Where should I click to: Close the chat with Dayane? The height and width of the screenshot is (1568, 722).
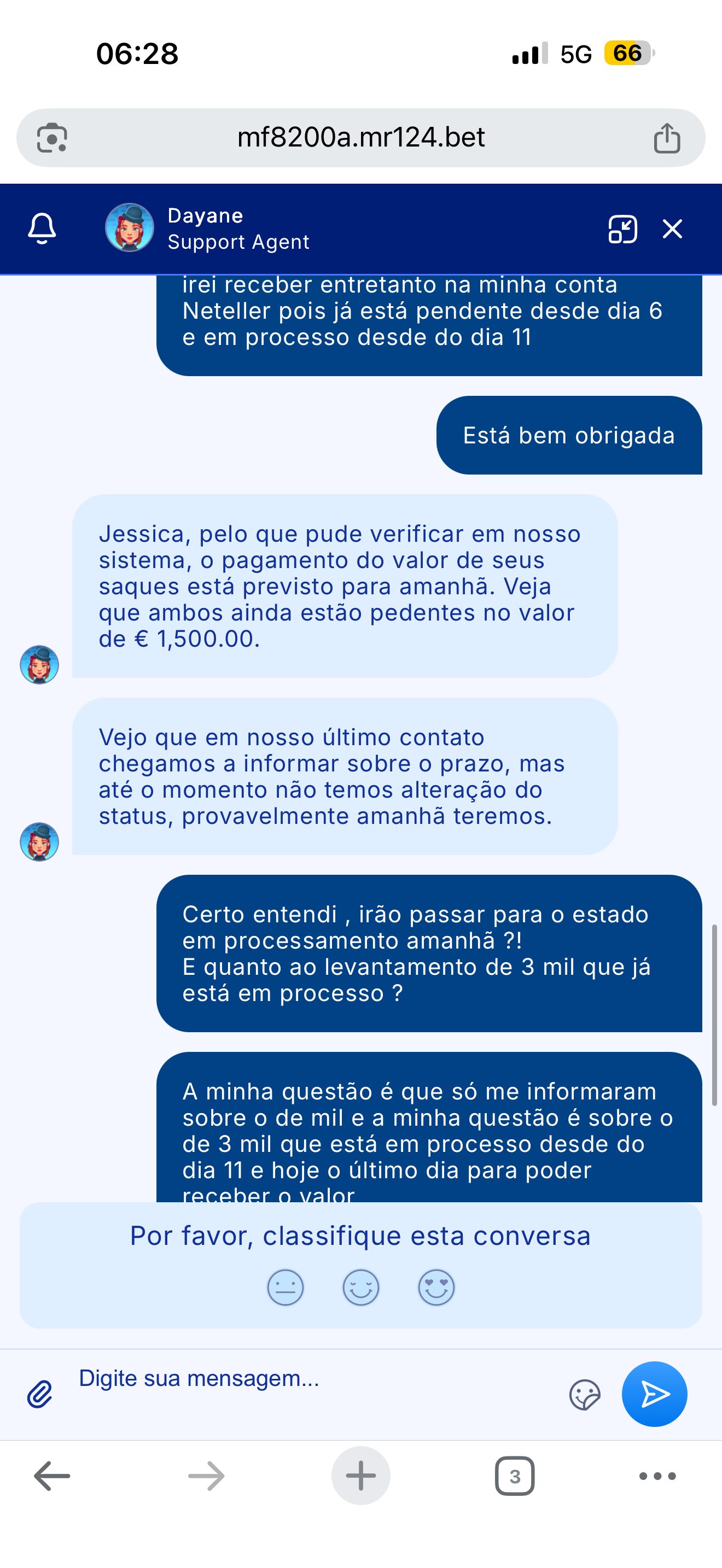pyautogui.click(x=673, y=229)
